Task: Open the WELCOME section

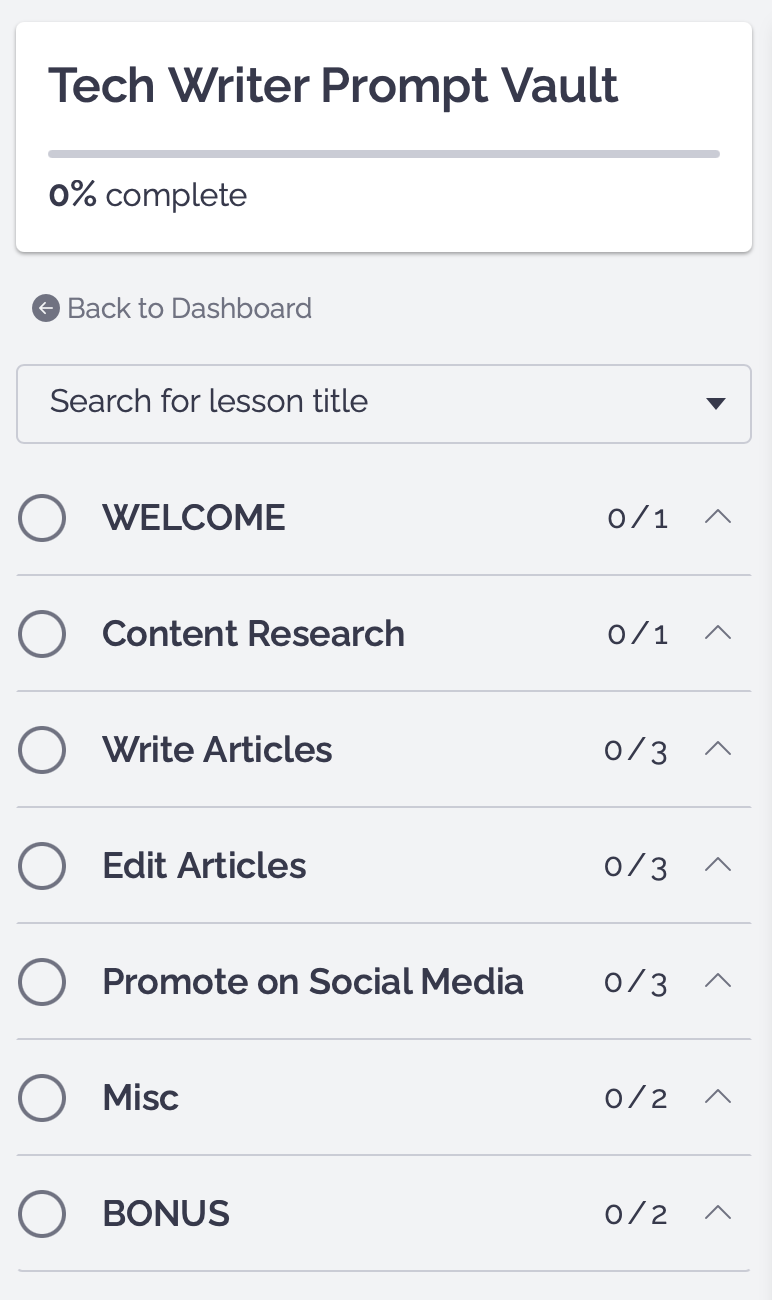Action: pyautogui.click(x=194, y=518)
